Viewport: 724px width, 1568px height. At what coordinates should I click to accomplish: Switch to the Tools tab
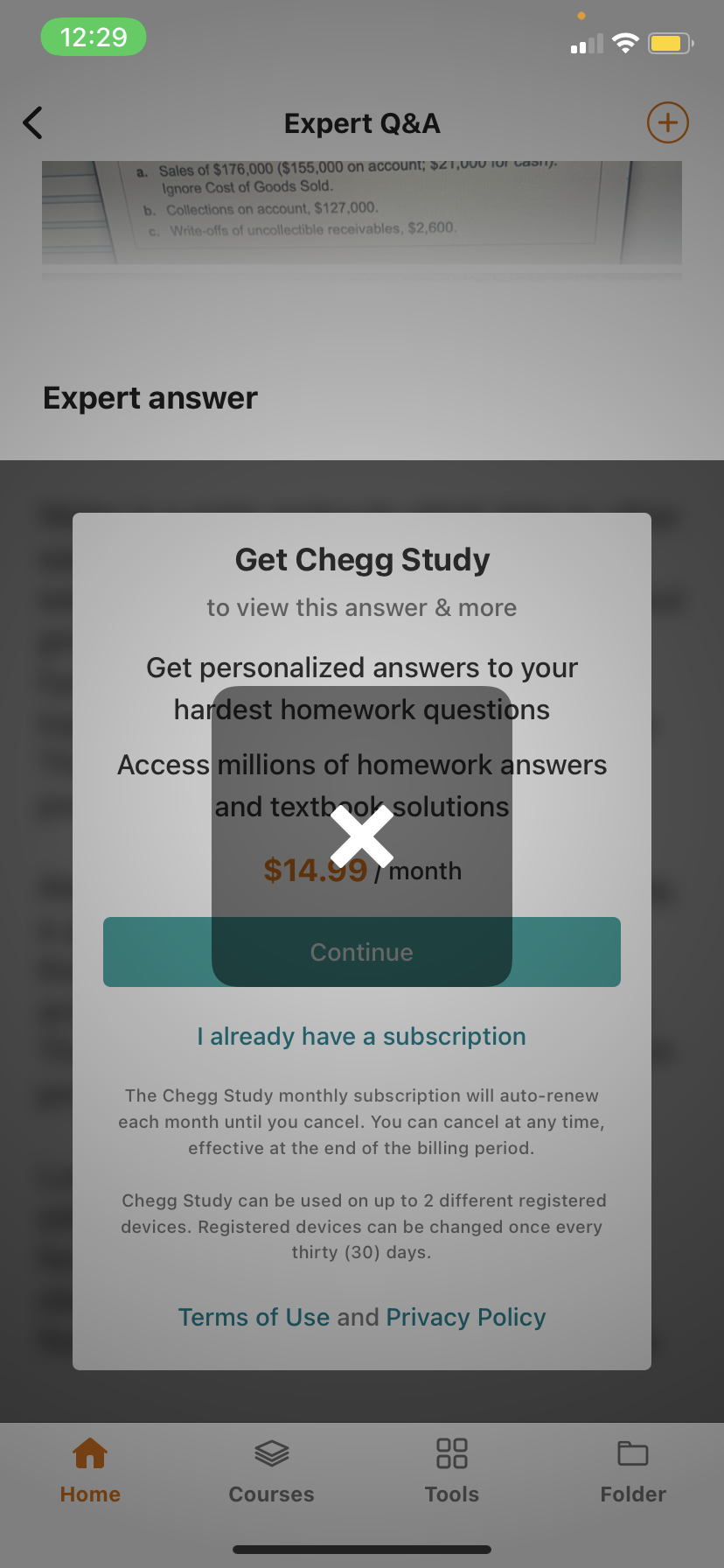pos(451,1470)
